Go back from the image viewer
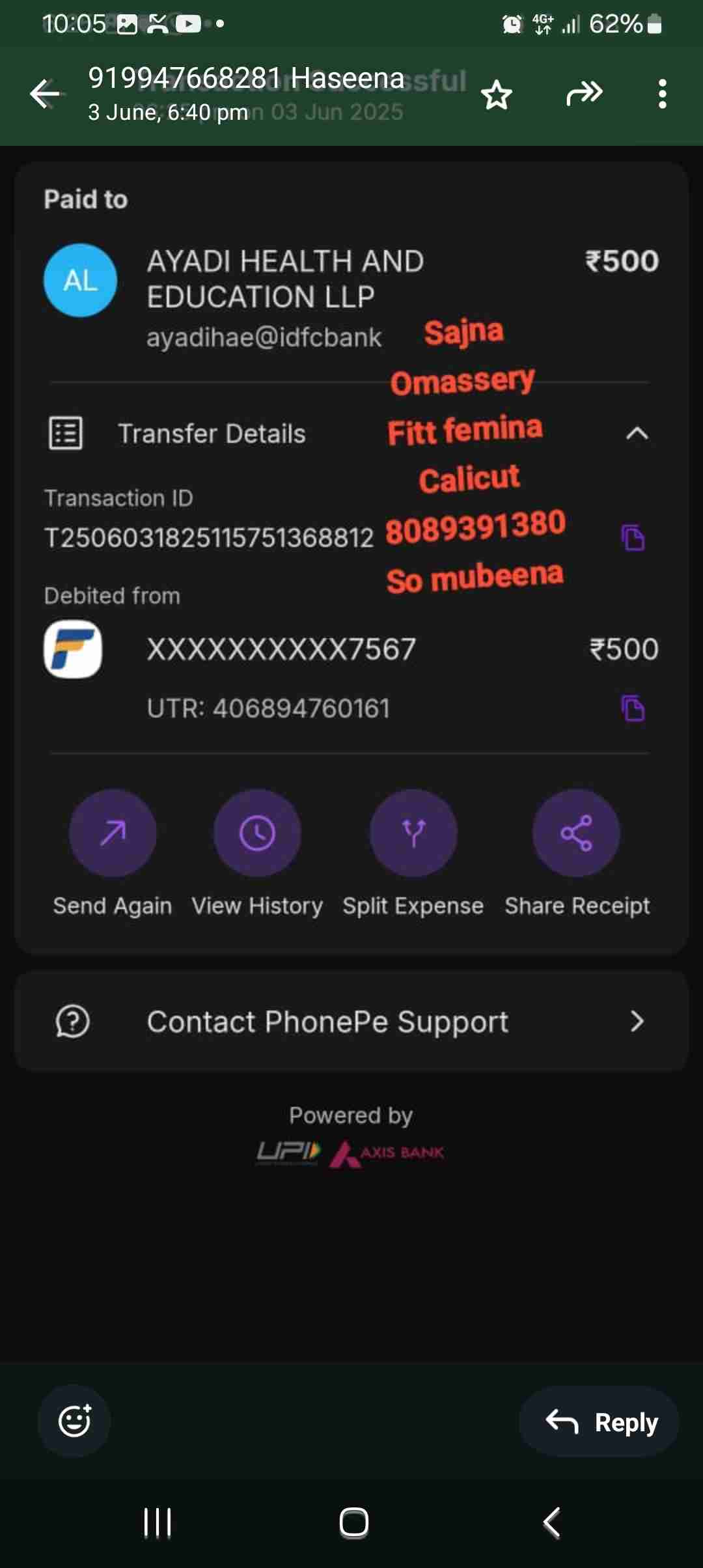 click(44, 94)
